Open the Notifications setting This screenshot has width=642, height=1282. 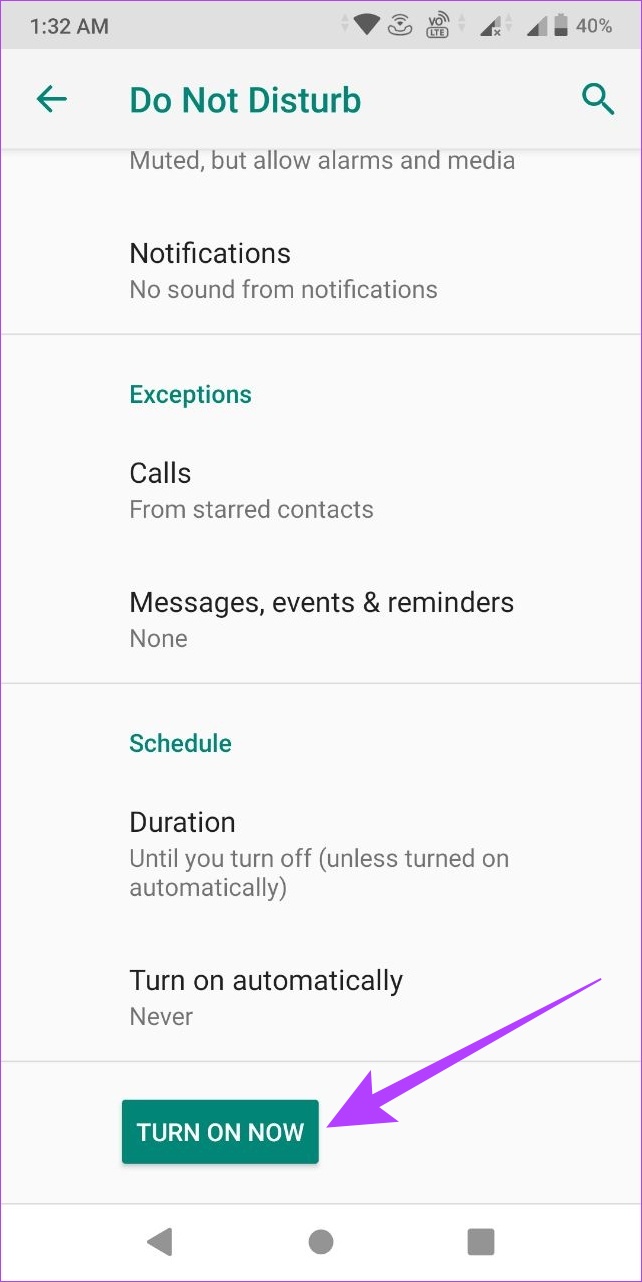point(321,270)
